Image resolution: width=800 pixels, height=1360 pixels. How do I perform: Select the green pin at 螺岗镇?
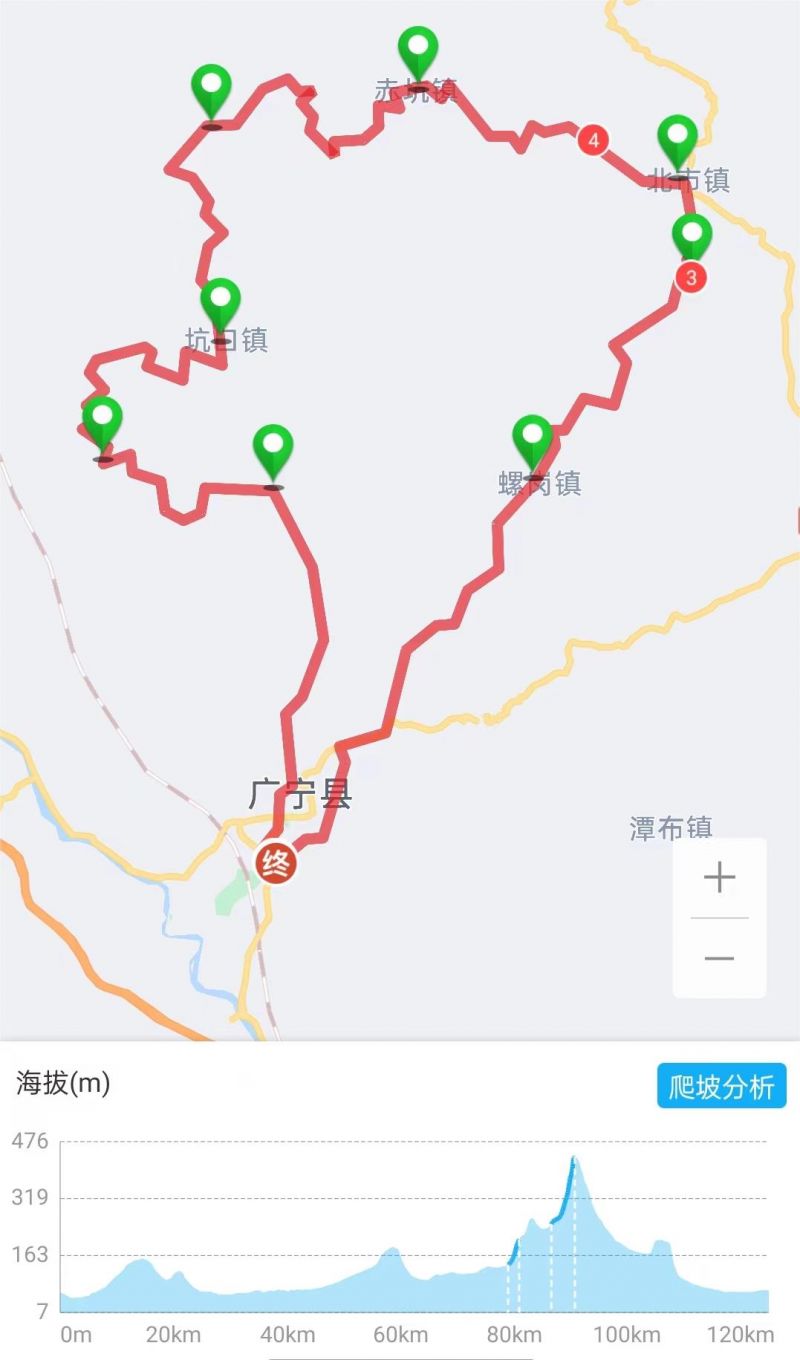click(x=532, y=447)
